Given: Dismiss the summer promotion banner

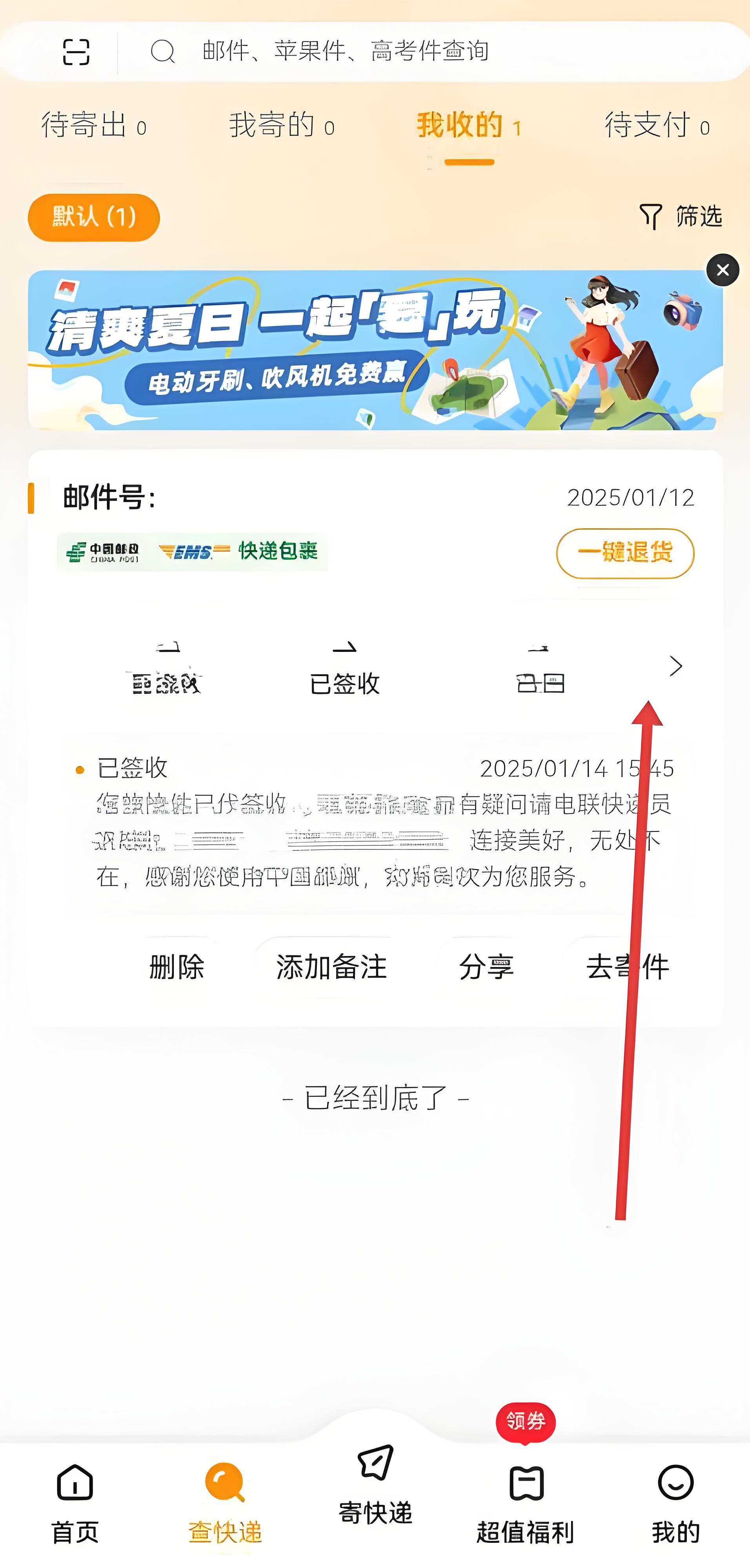Looking at the screenshot, I should point(723,270).
